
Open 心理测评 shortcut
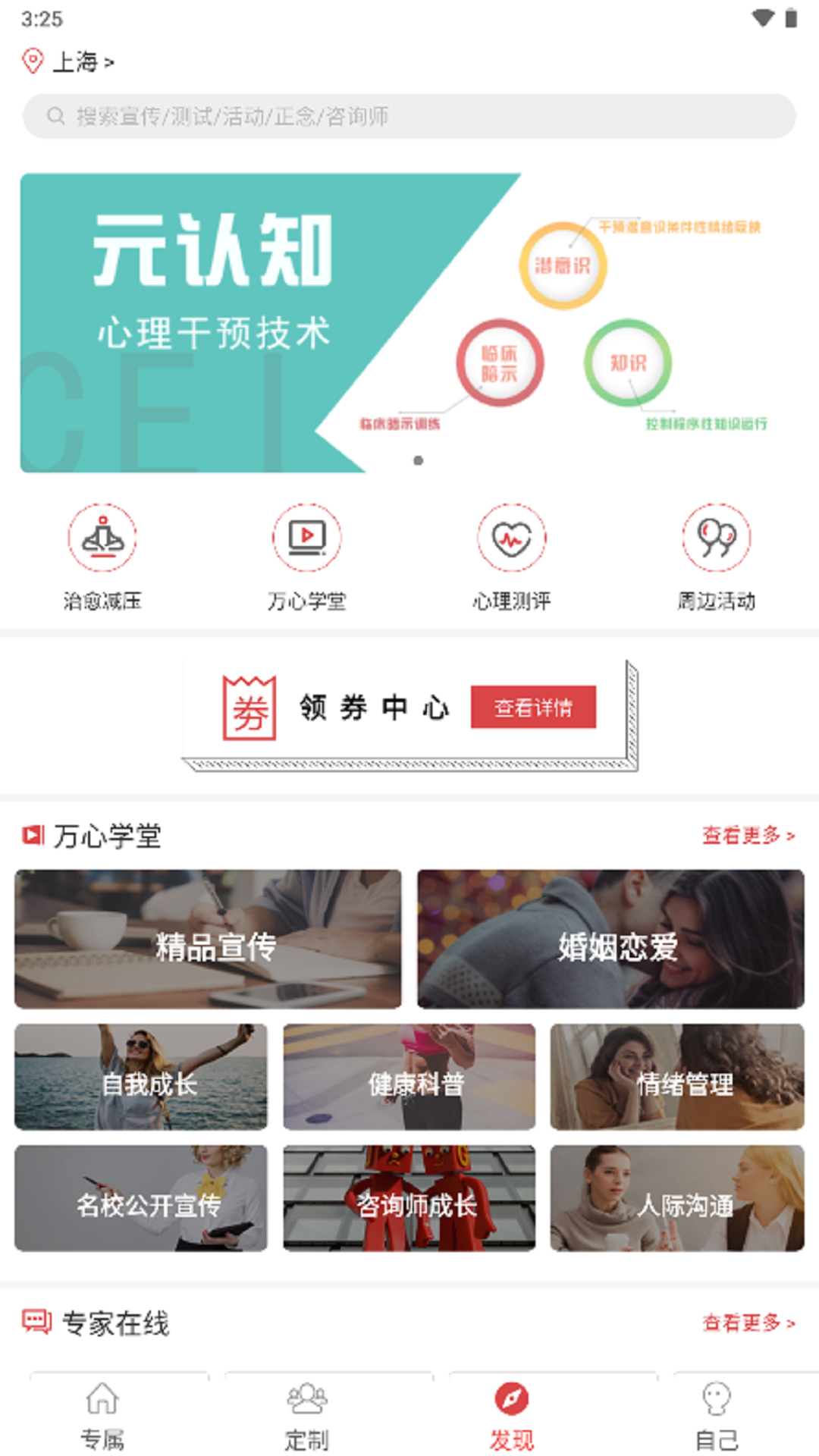tap(512, 557)
